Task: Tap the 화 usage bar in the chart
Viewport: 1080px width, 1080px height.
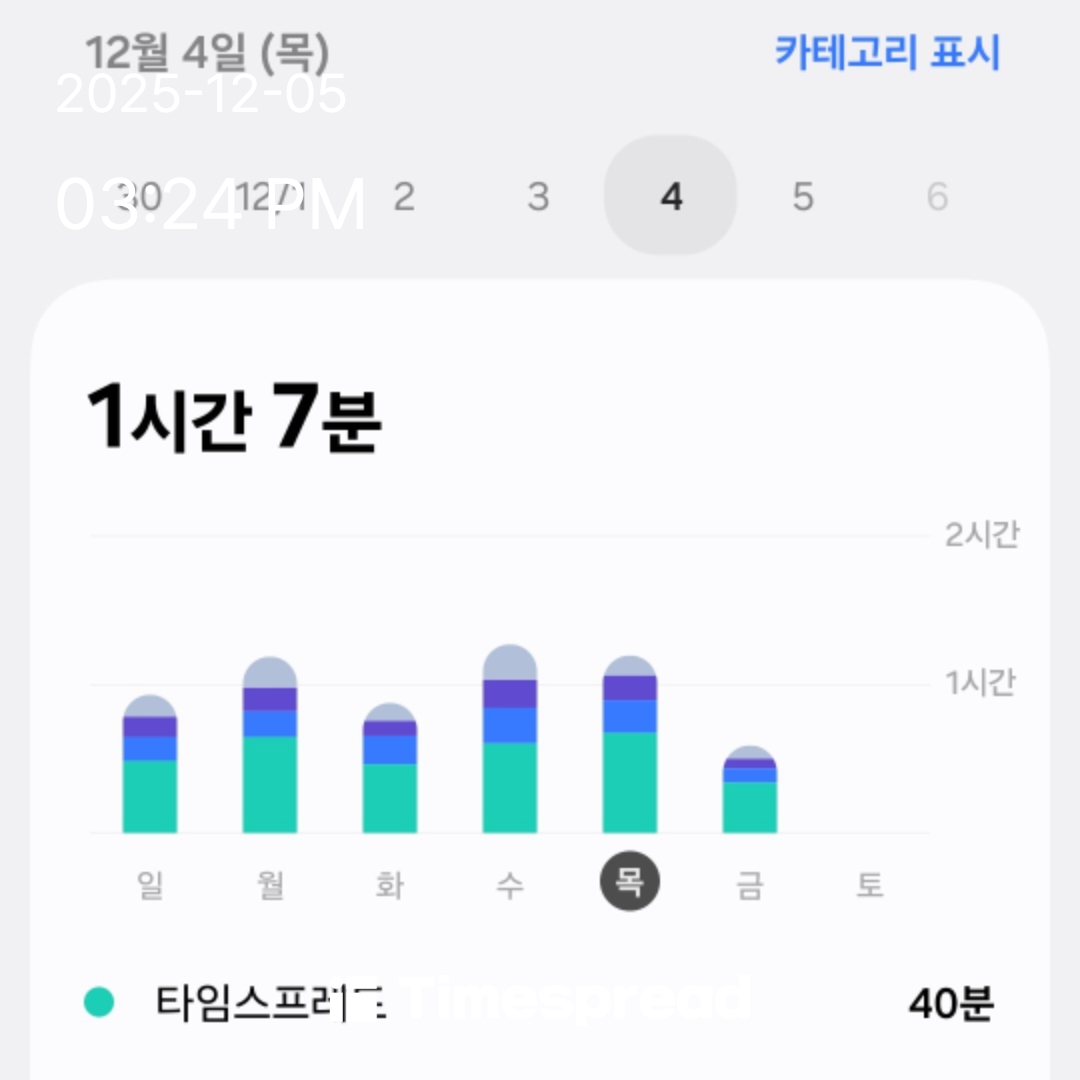Action: tap(390, 775)
